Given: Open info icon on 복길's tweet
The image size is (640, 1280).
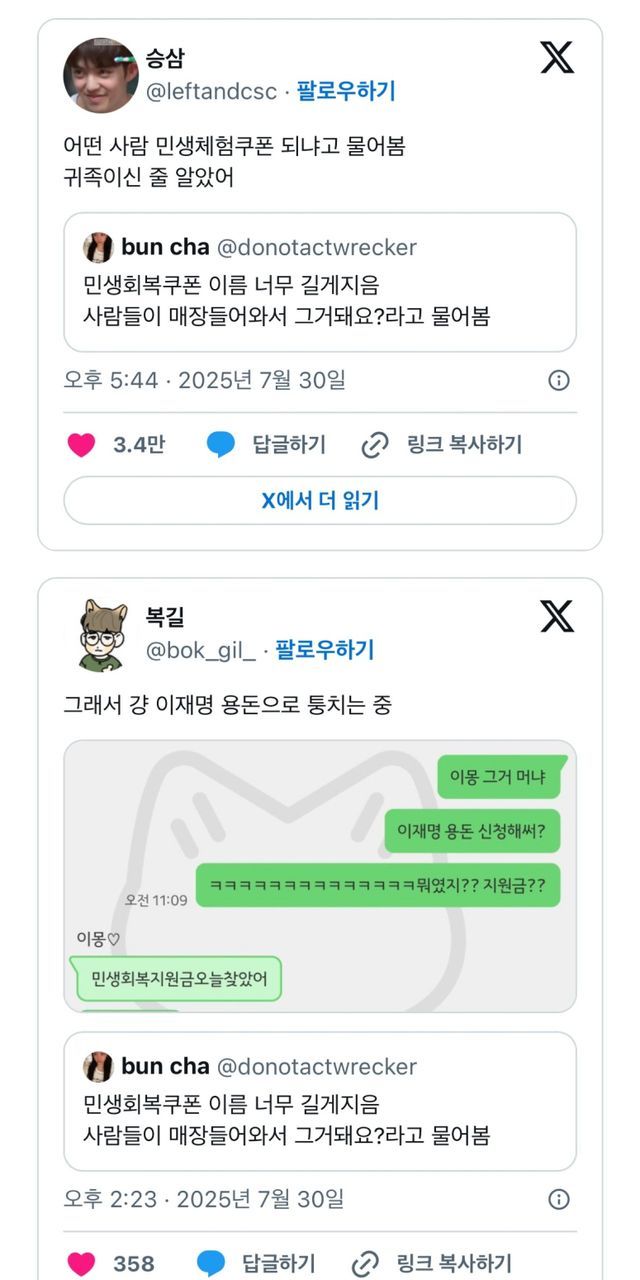Looking at the screenshot, I should pos(560,1199).
